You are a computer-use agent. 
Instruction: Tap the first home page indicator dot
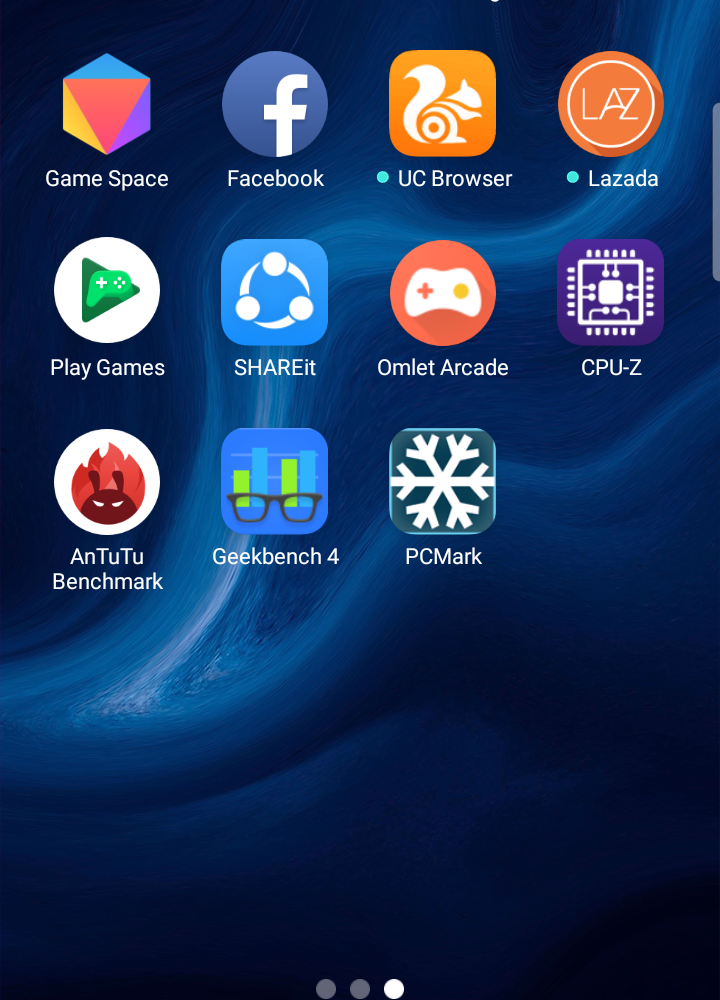326,989
